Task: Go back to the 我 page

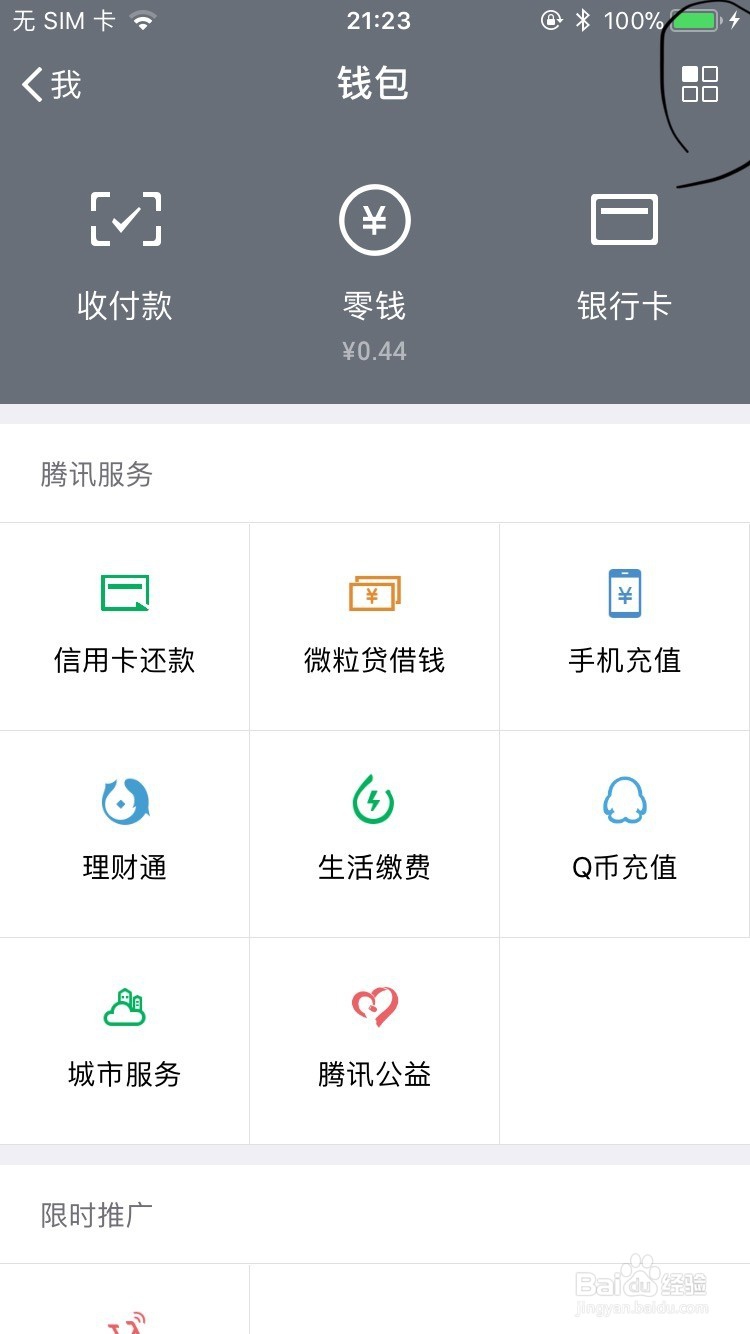Action: [52, 85]
